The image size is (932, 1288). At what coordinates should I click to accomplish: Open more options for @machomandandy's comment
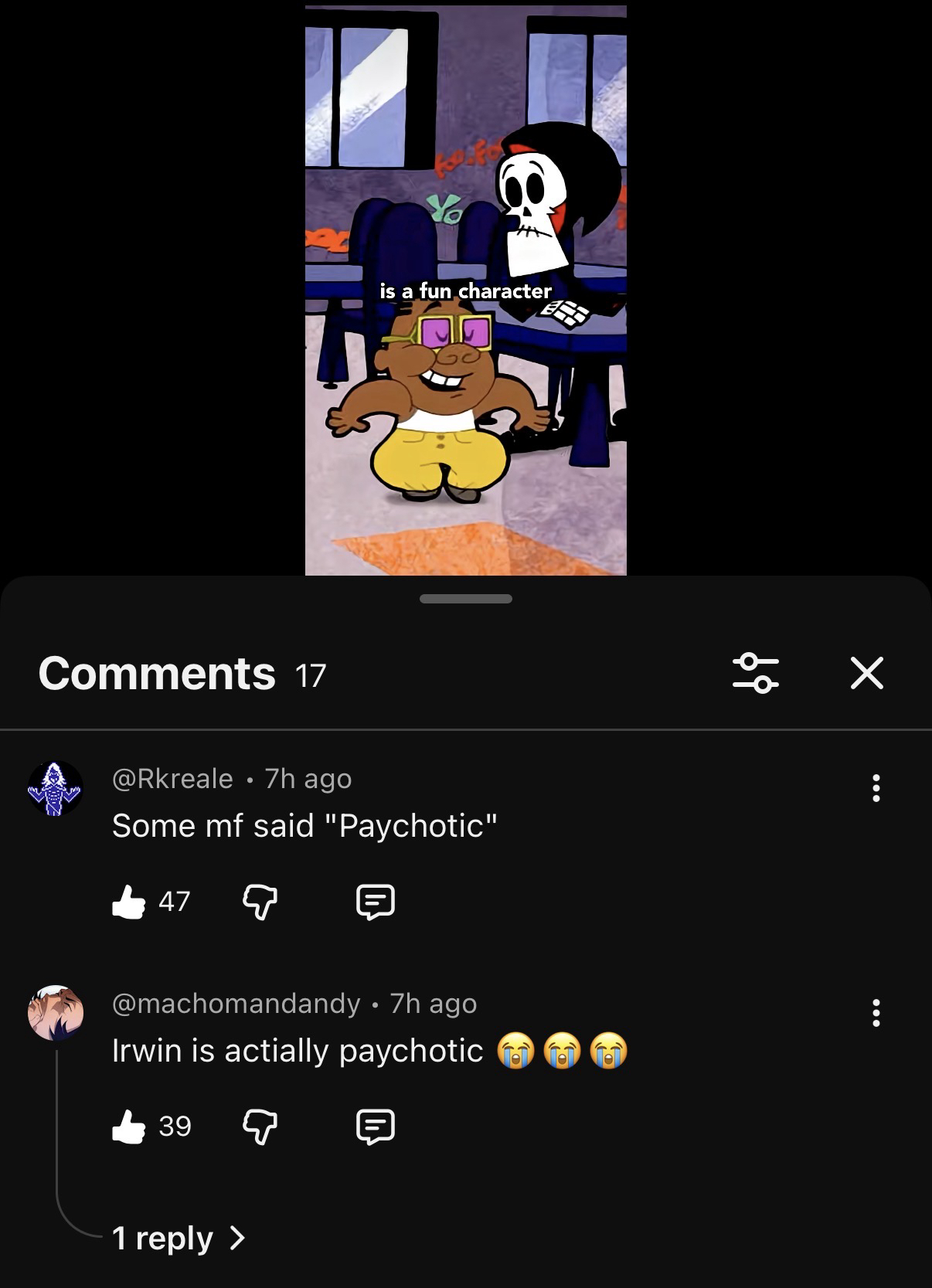pyautogui.click(x=876, y=1013)
